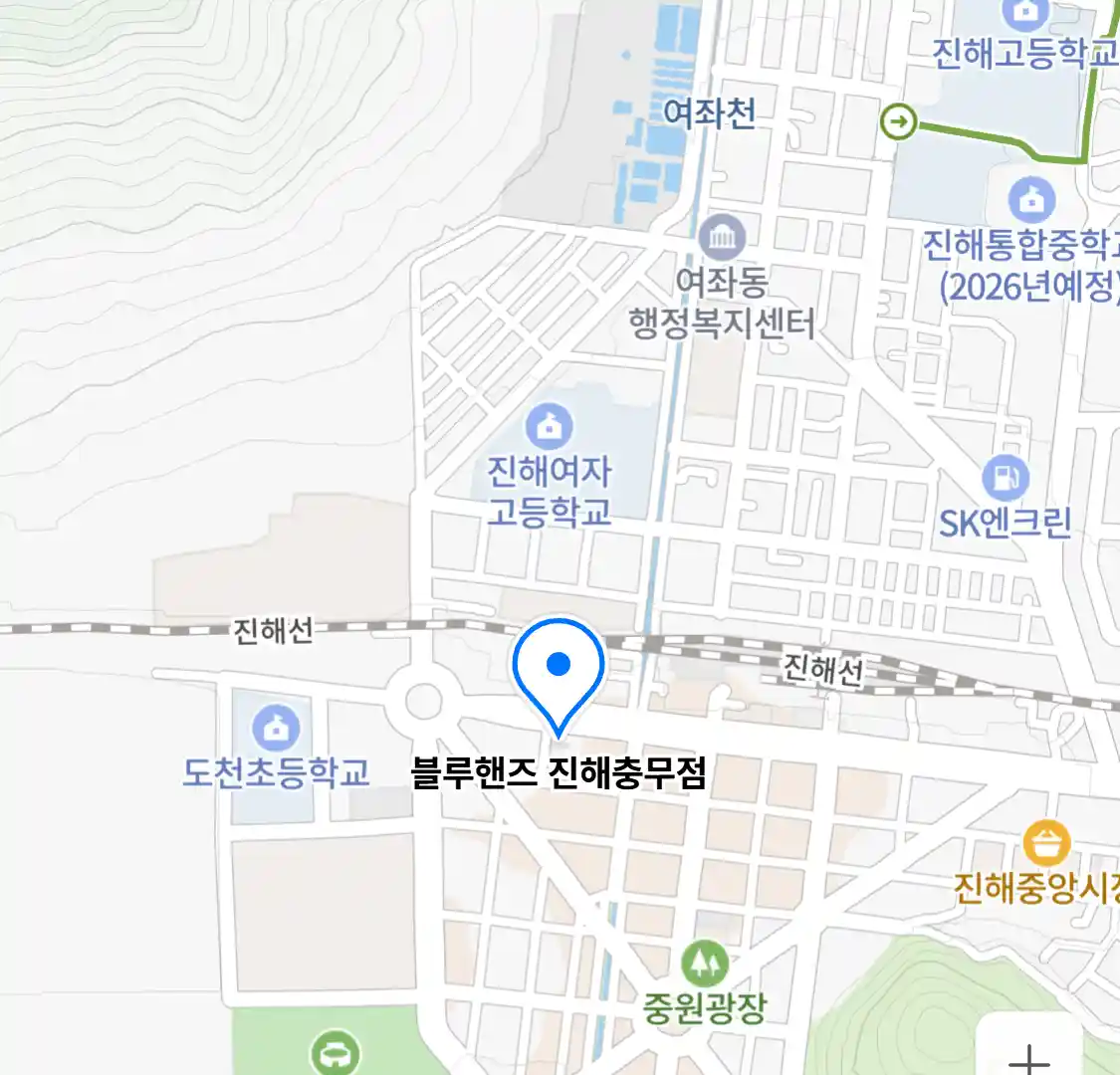Tap the 중원광장 park marker
The image size is (1120, 1075).
[x=704, y=963]
